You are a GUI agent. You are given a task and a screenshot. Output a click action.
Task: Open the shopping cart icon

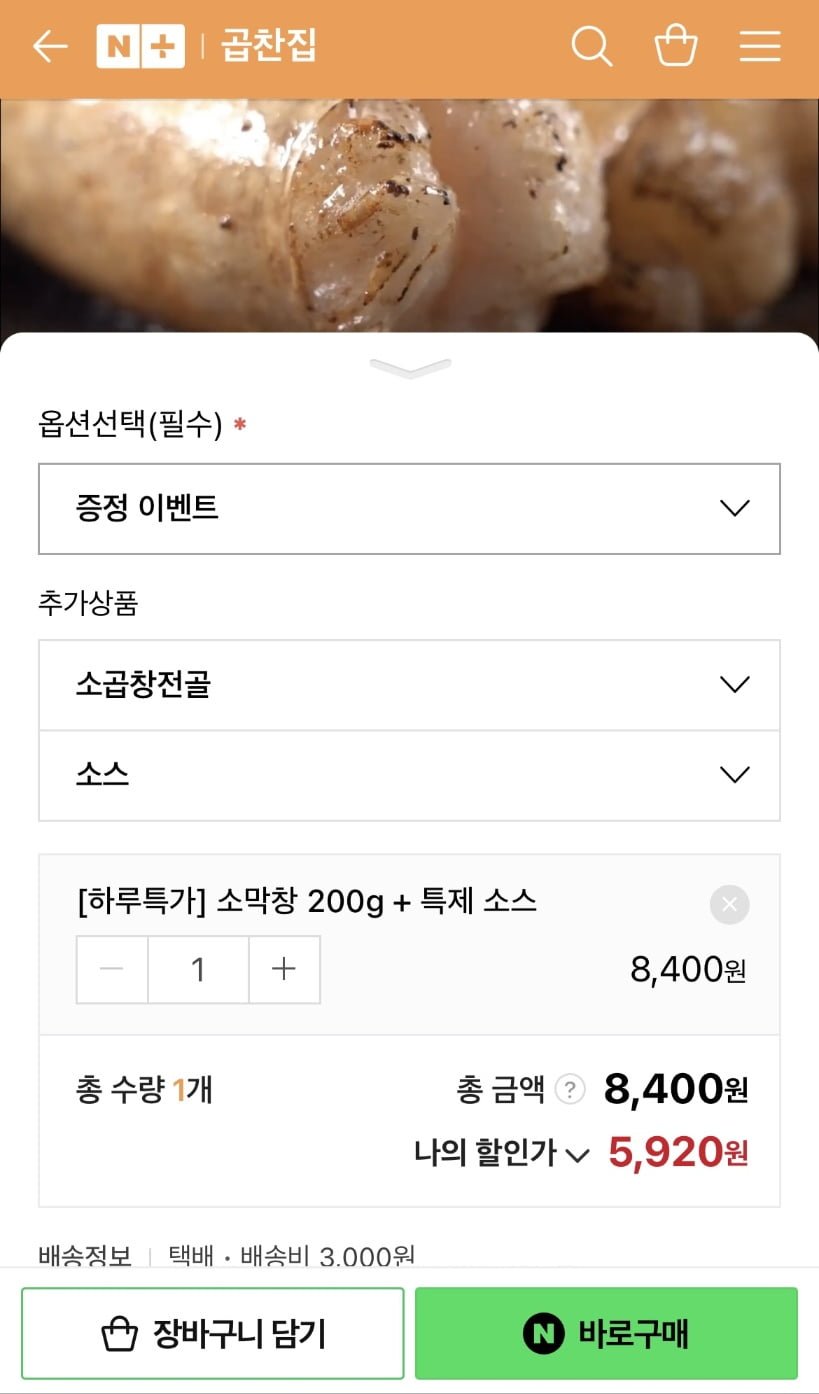click(675, 47)
